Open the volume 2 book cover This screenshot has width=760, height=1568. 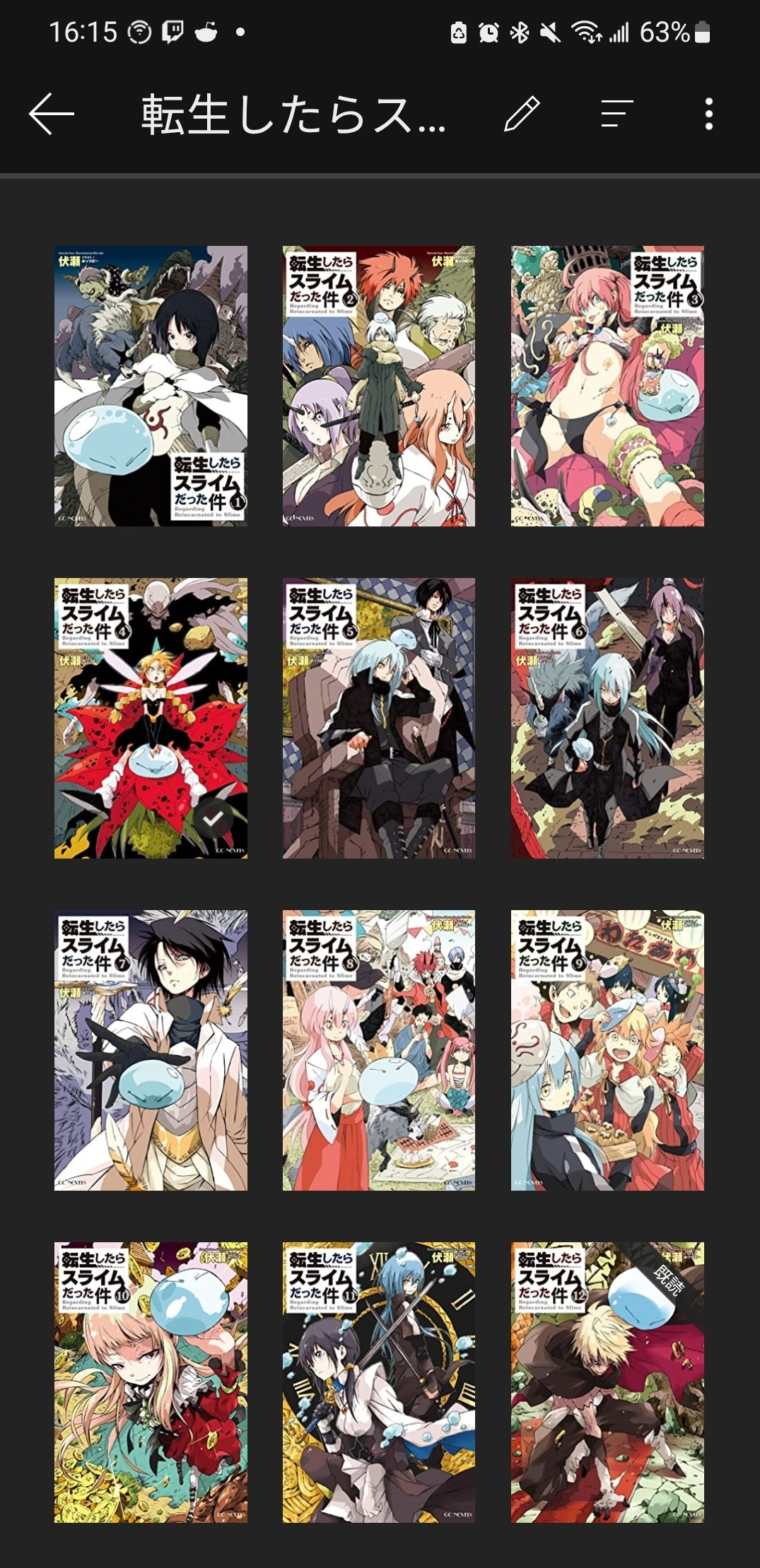point(379,386)
